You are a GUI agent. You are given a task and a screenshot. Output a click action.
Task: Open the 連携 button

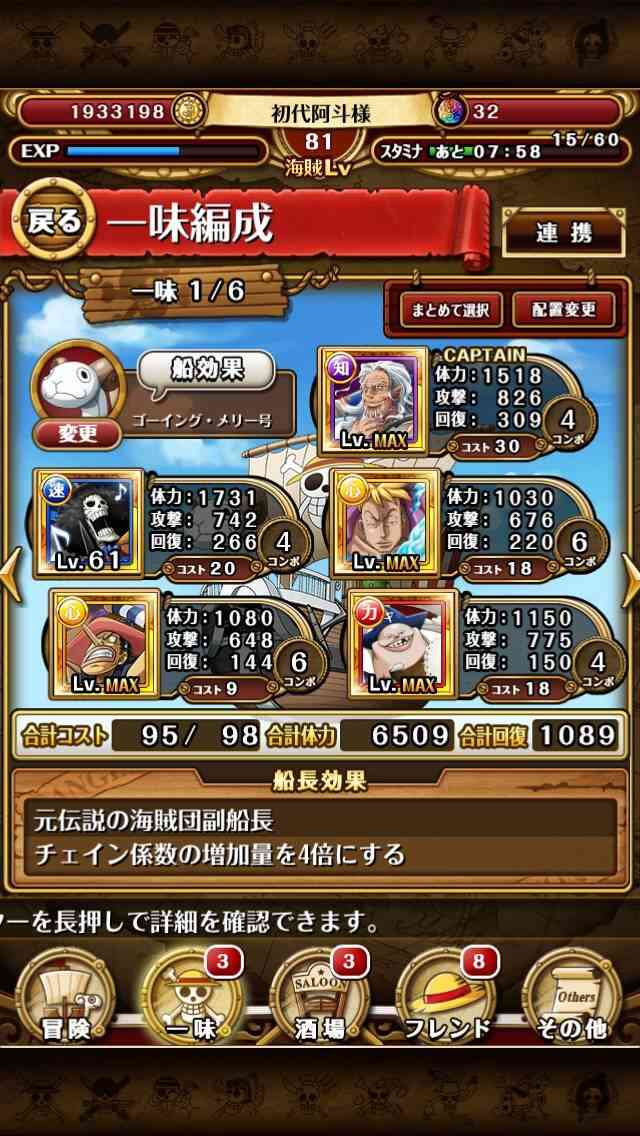(564, 233)
